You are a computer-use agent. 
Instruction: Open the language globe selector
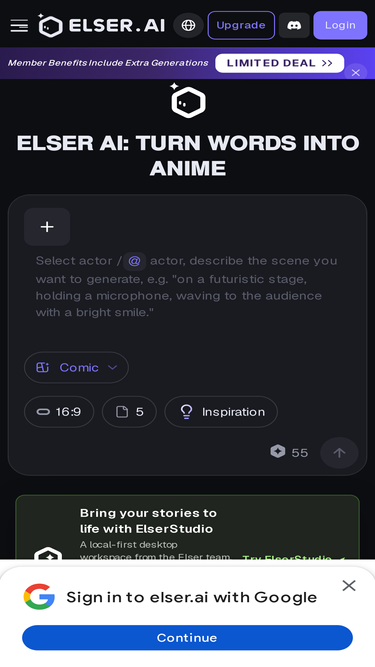[x=188, y=26]
